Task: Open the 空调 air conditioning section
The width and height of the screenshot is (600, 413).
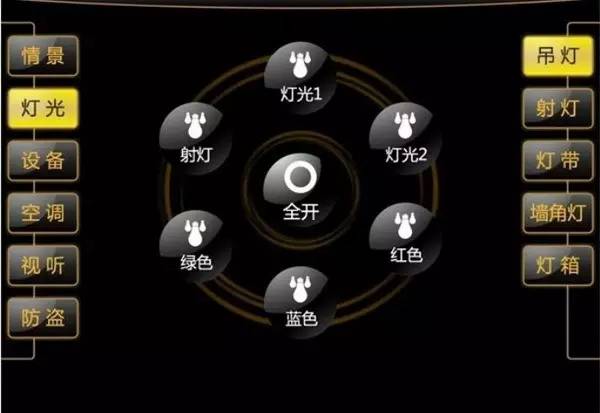Action: (43, 212)
